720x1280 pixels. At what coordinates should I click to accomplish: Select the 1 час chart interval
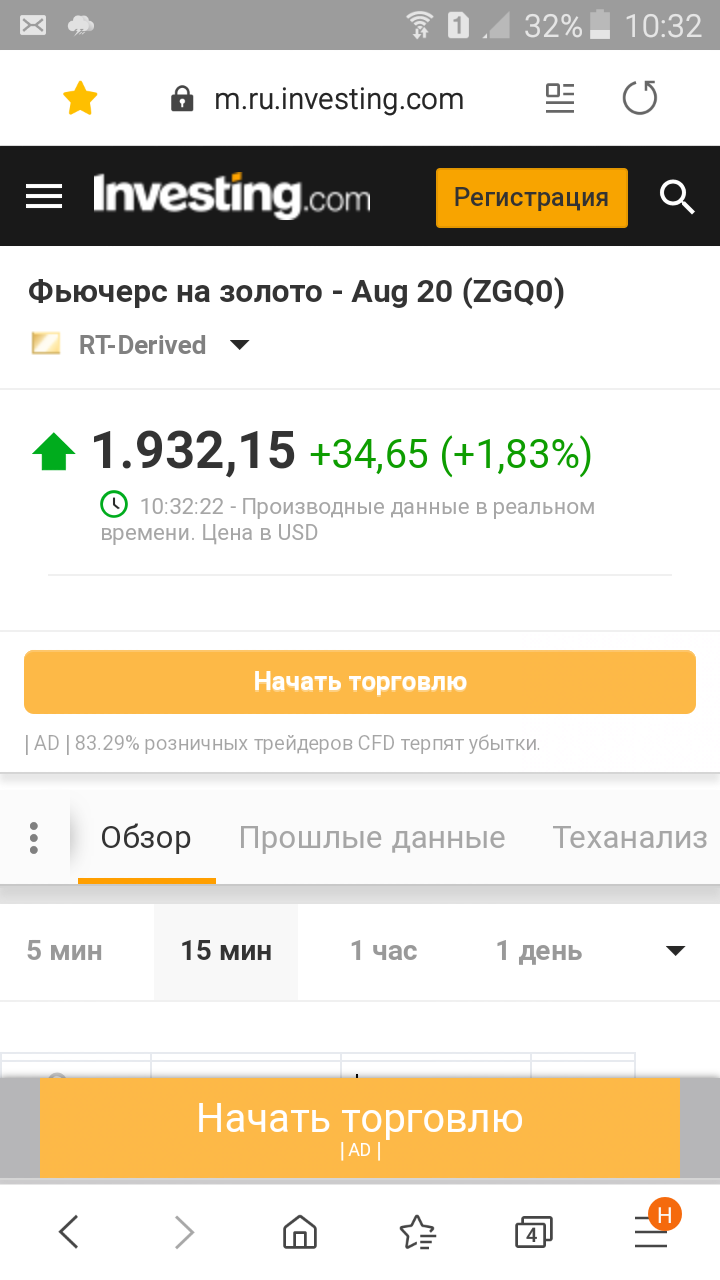384,950
